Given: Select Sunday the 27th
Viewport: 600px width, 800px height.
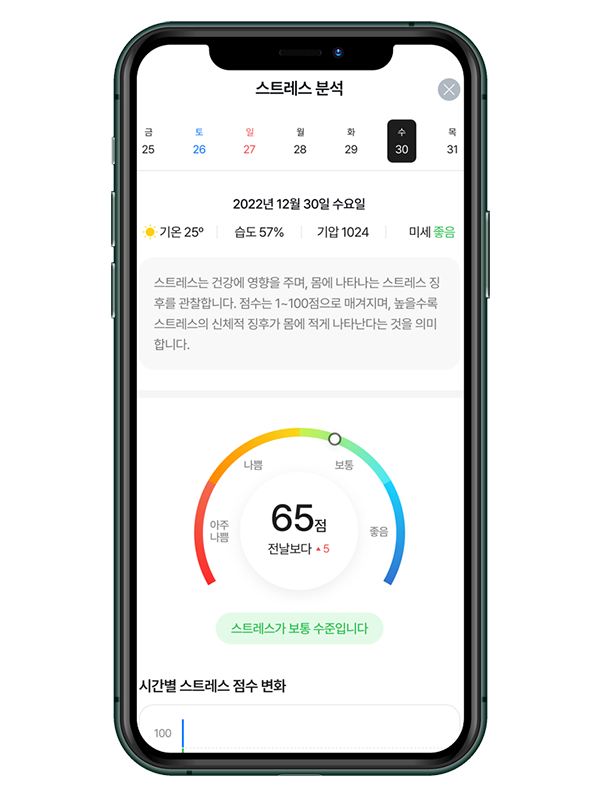Looking at the screenshot, I should (250, 141).
